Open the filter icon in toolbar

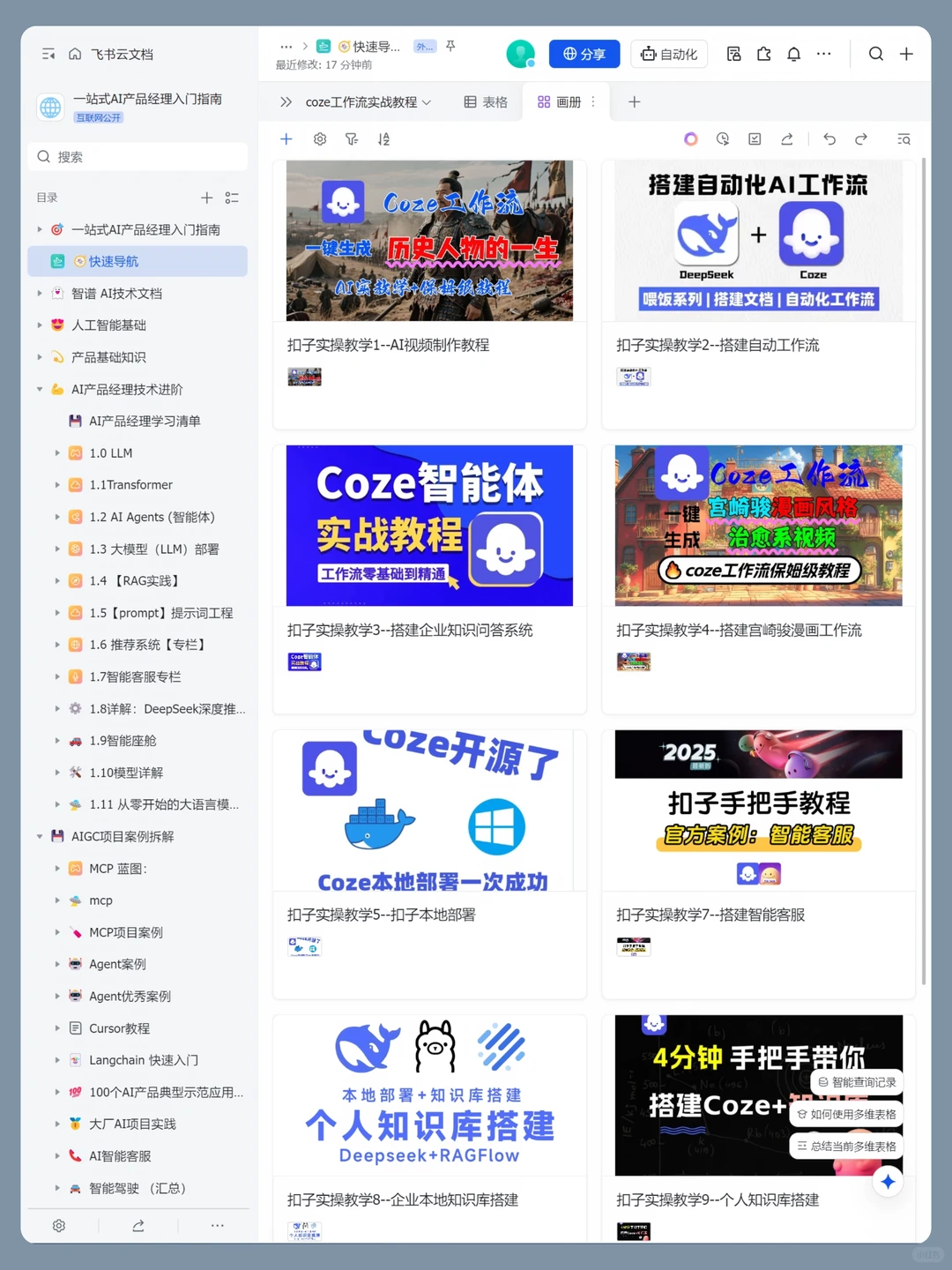point(352,138)
